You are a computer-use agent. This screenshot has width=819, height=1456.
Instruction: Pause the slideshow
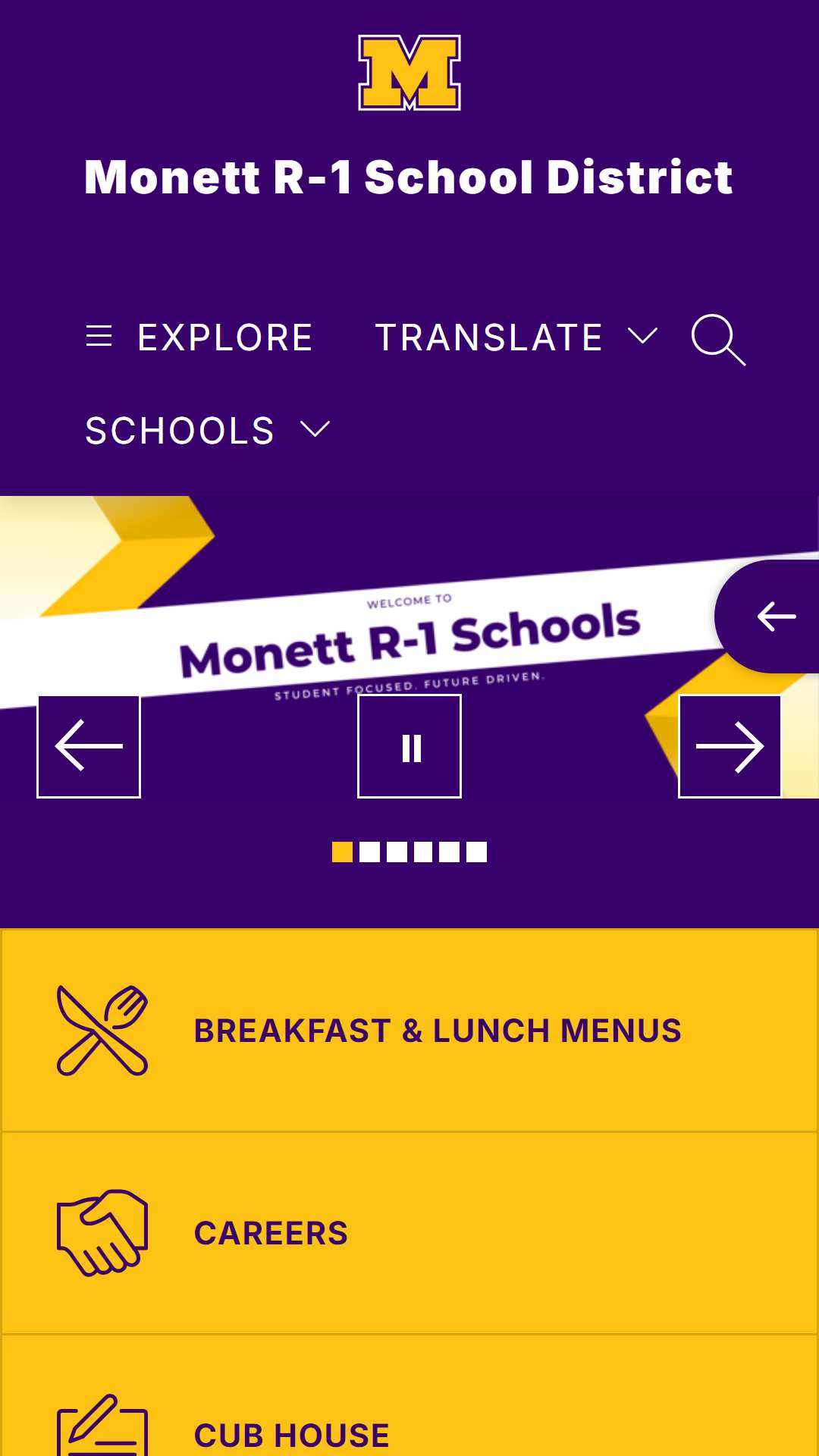(409, 746)
